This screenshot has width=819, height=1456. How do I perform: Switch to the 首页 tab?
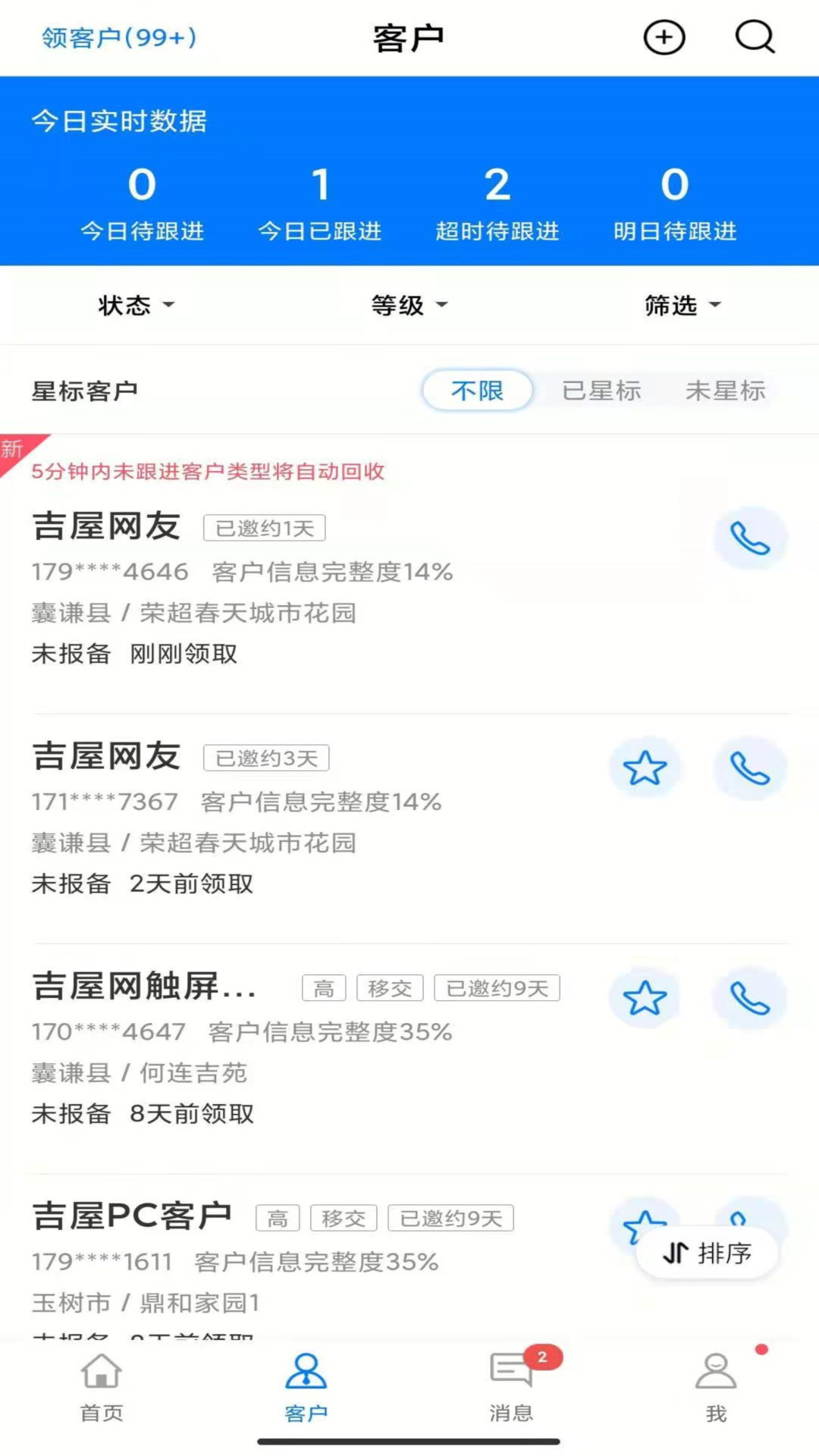click(102, 1387)
